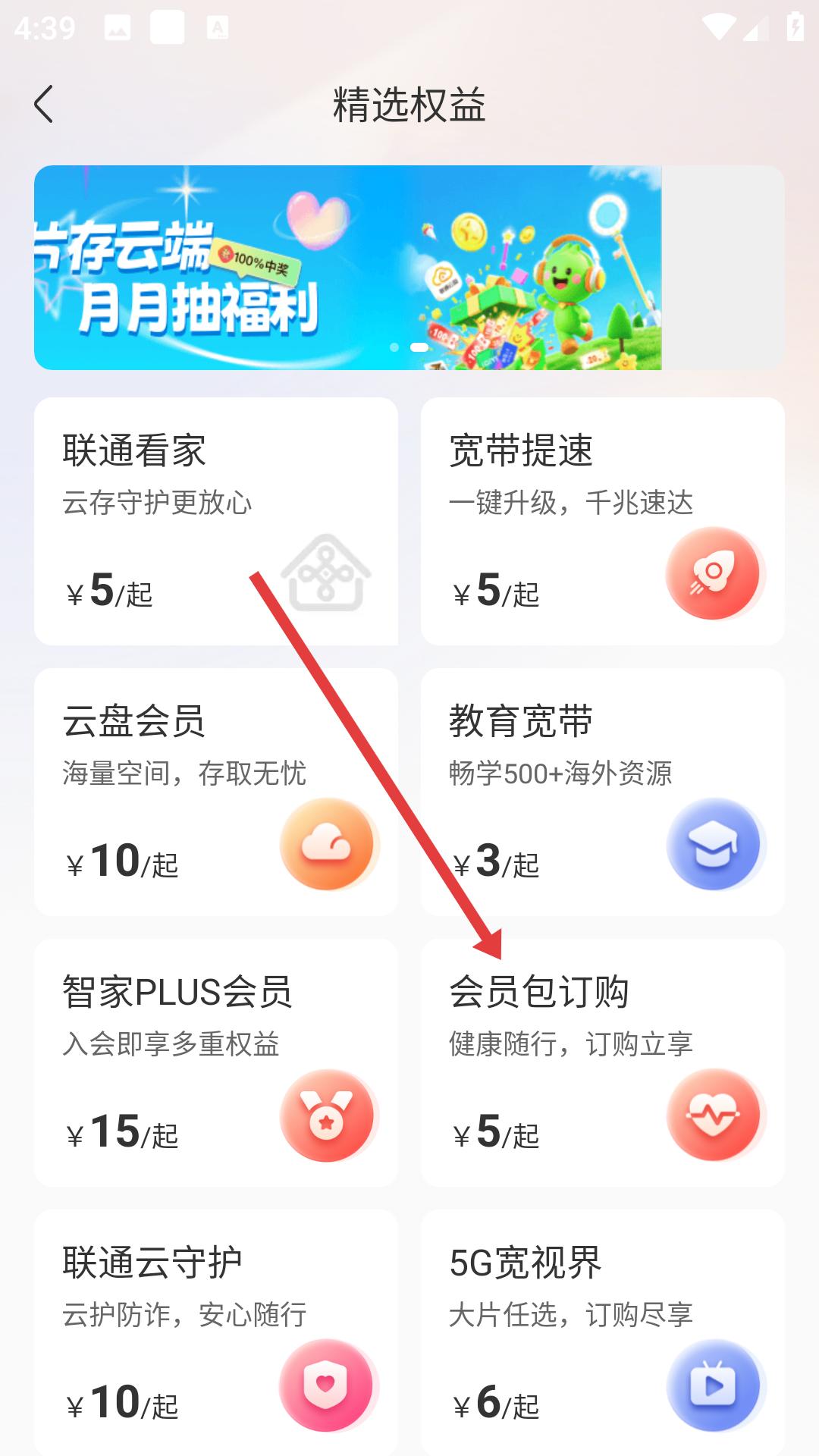
Task: Select the 云盘会员 card
Action: tap(215, 792)
